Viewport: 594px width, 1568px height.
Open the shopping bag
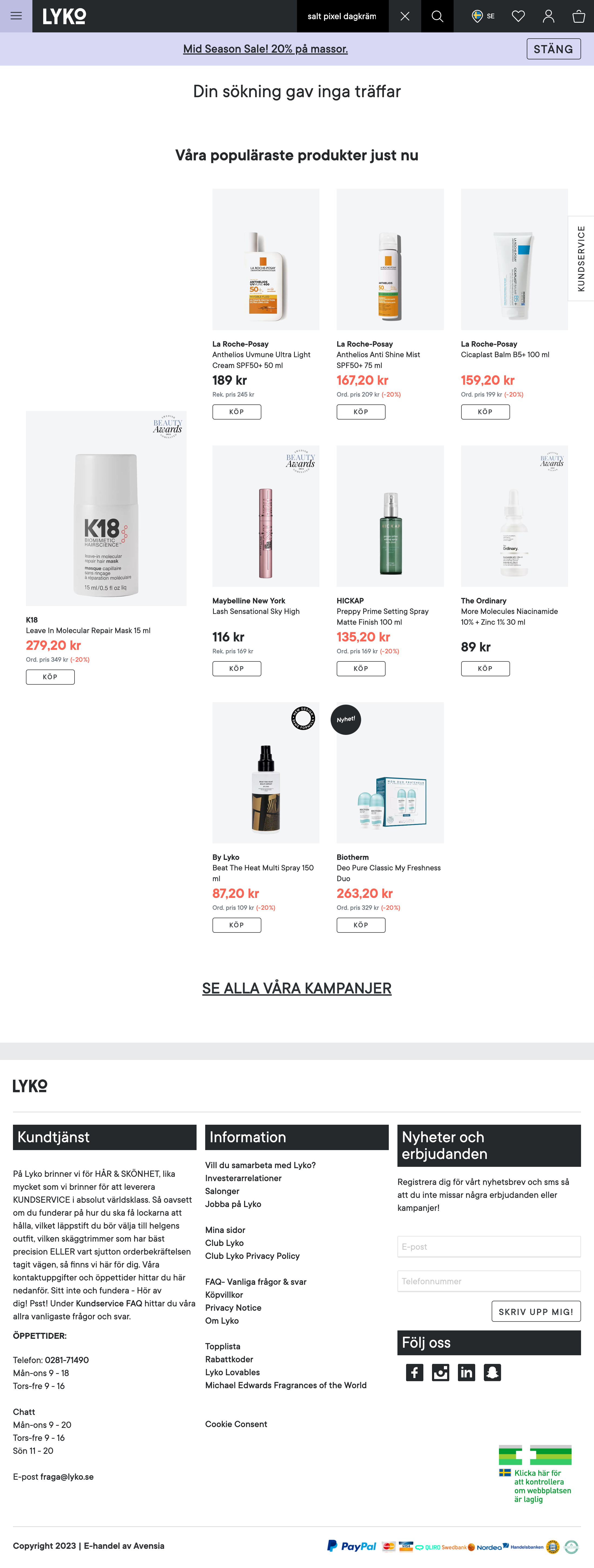(578, 16)
